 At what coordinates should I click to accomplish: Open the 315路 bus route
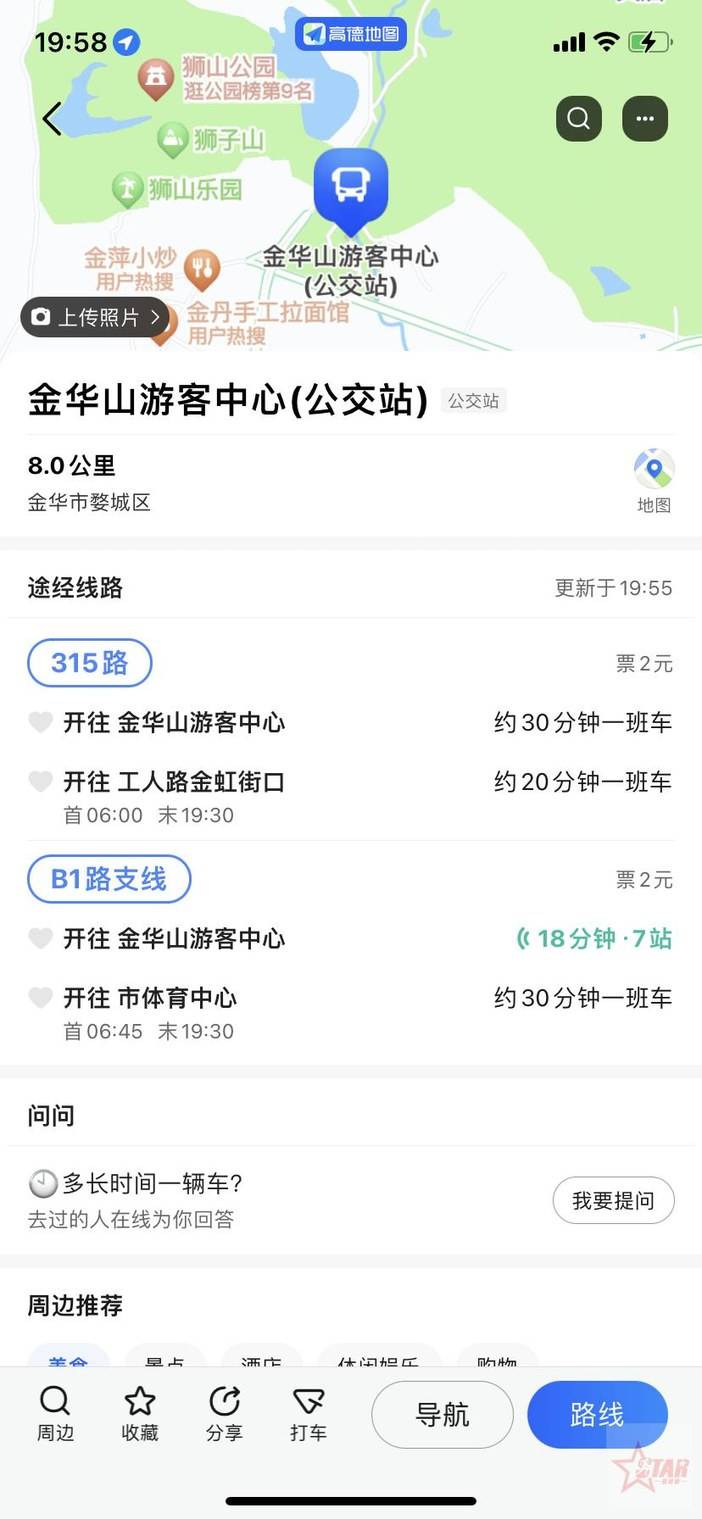(x=90, y=662)
